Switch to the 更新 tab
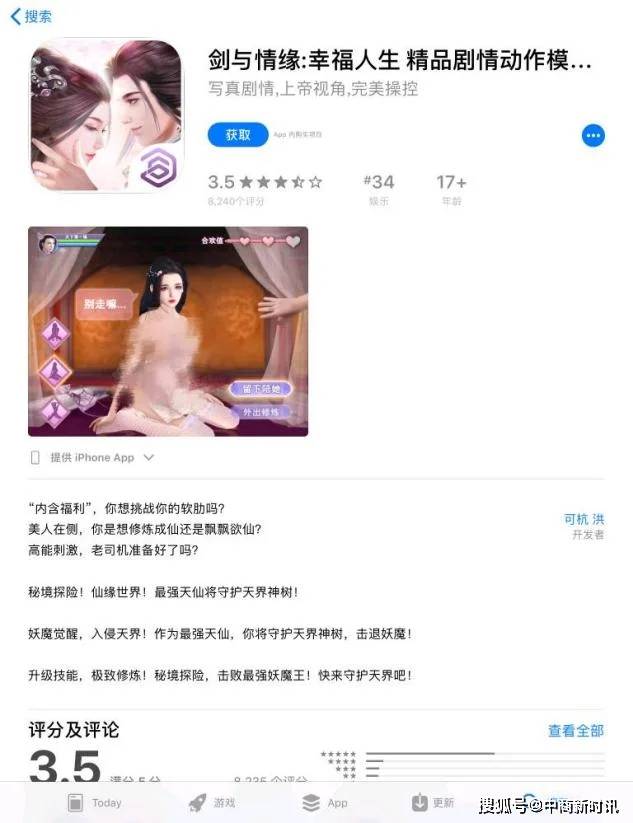 pyautogui.click(x=432, y=802)
